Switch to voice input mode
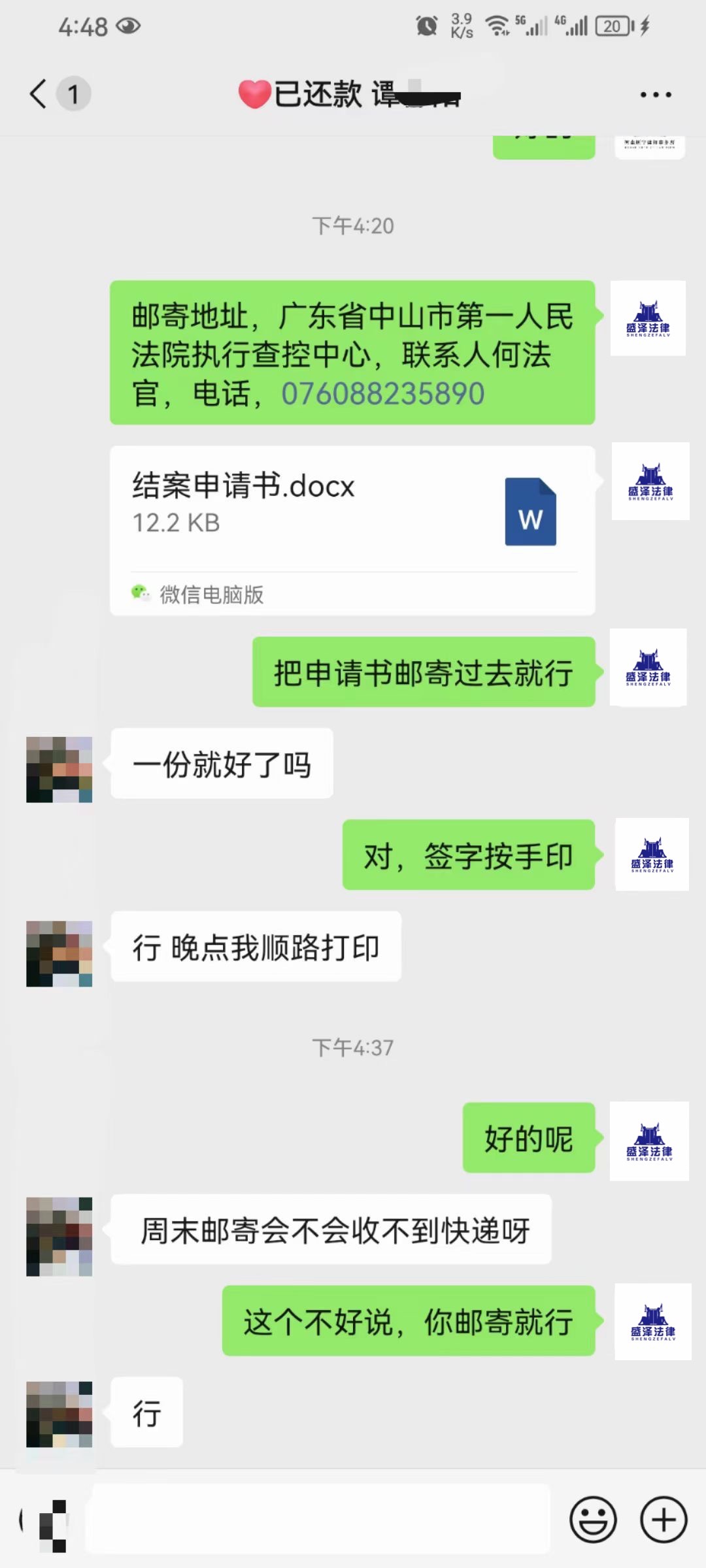 (x=44, y=1520)
